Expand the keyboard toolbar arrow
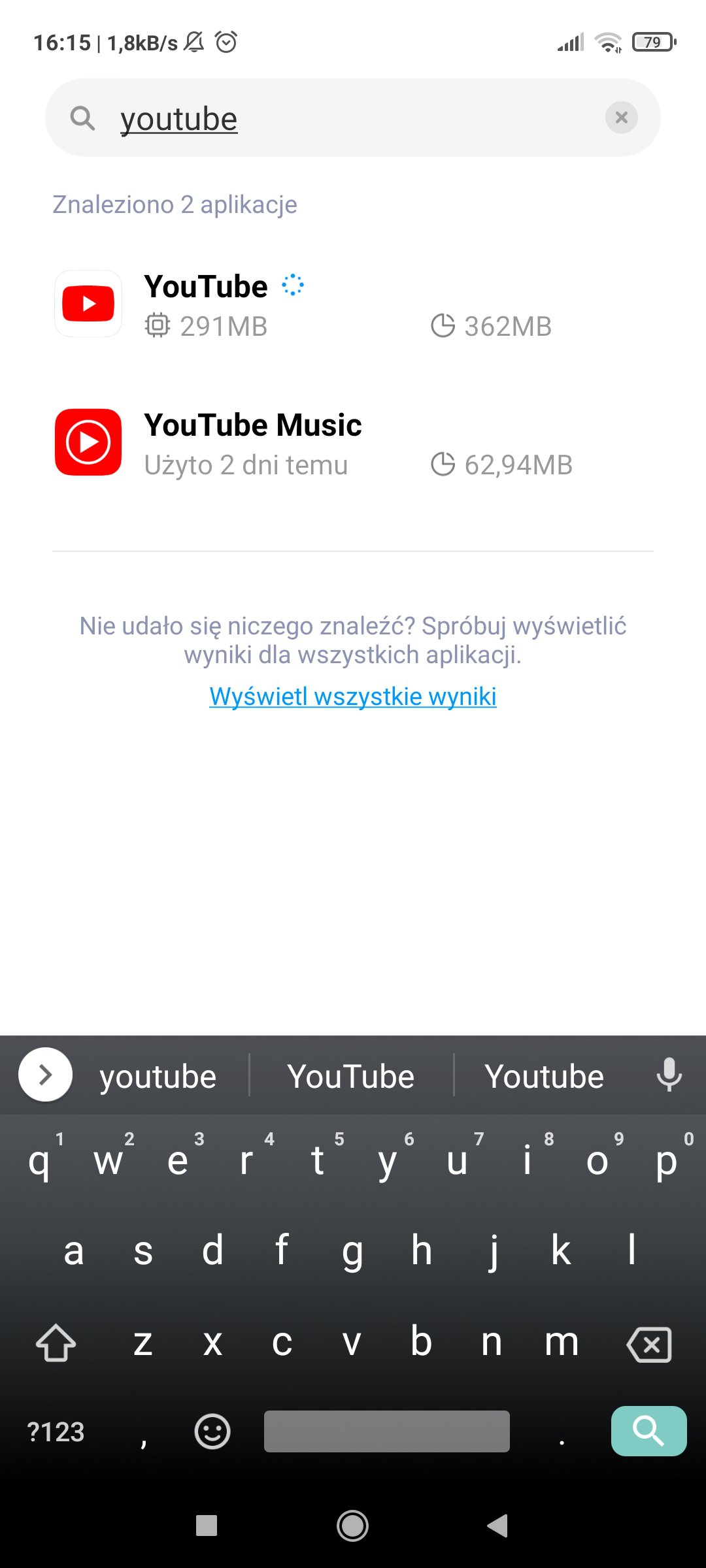Image resolution: width=706 pixels, height=1568 pixels. [45, 1075]
